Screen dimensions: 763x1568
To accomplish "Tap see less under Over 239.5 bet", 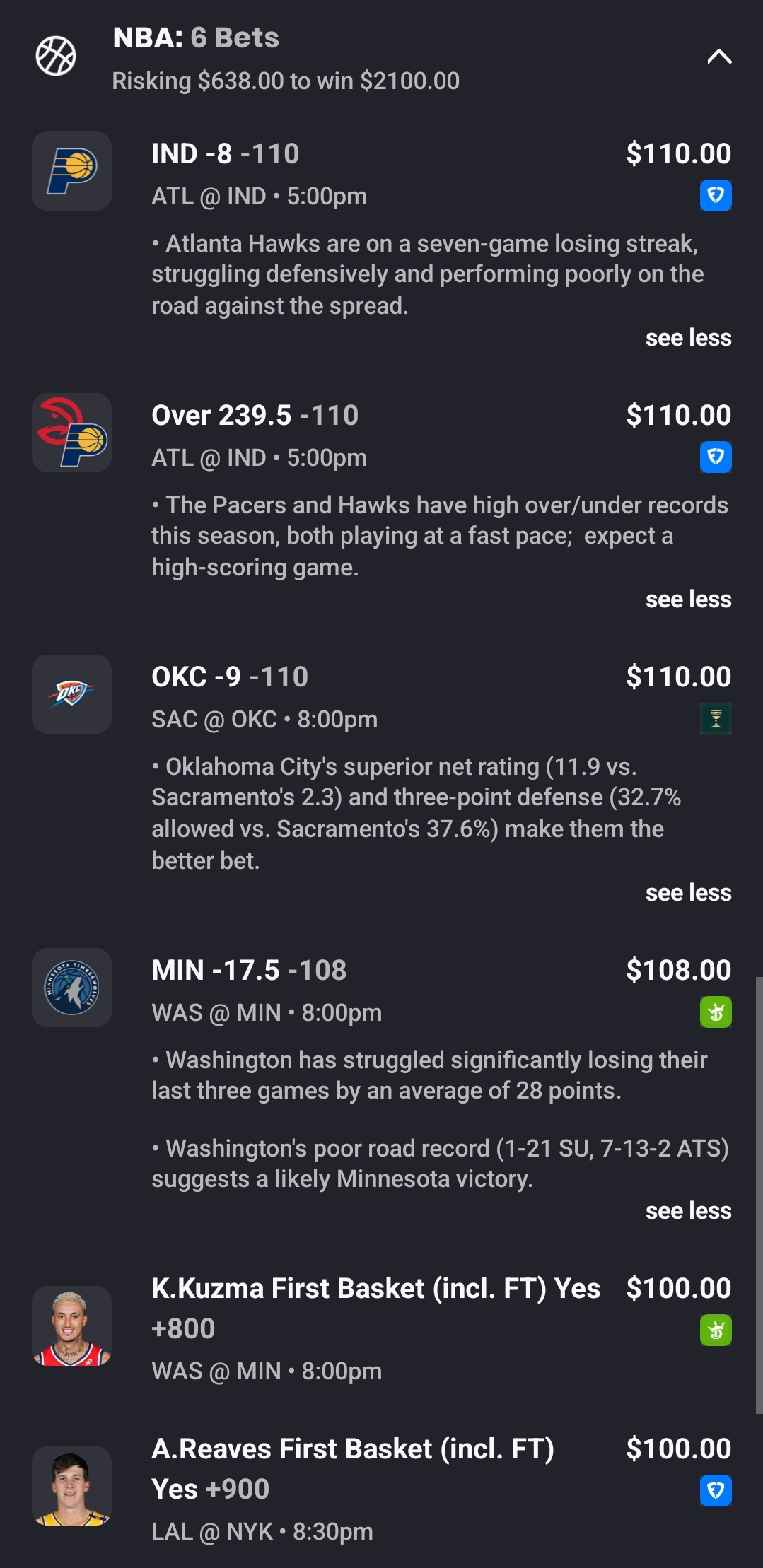I will [x=688, y=599].
